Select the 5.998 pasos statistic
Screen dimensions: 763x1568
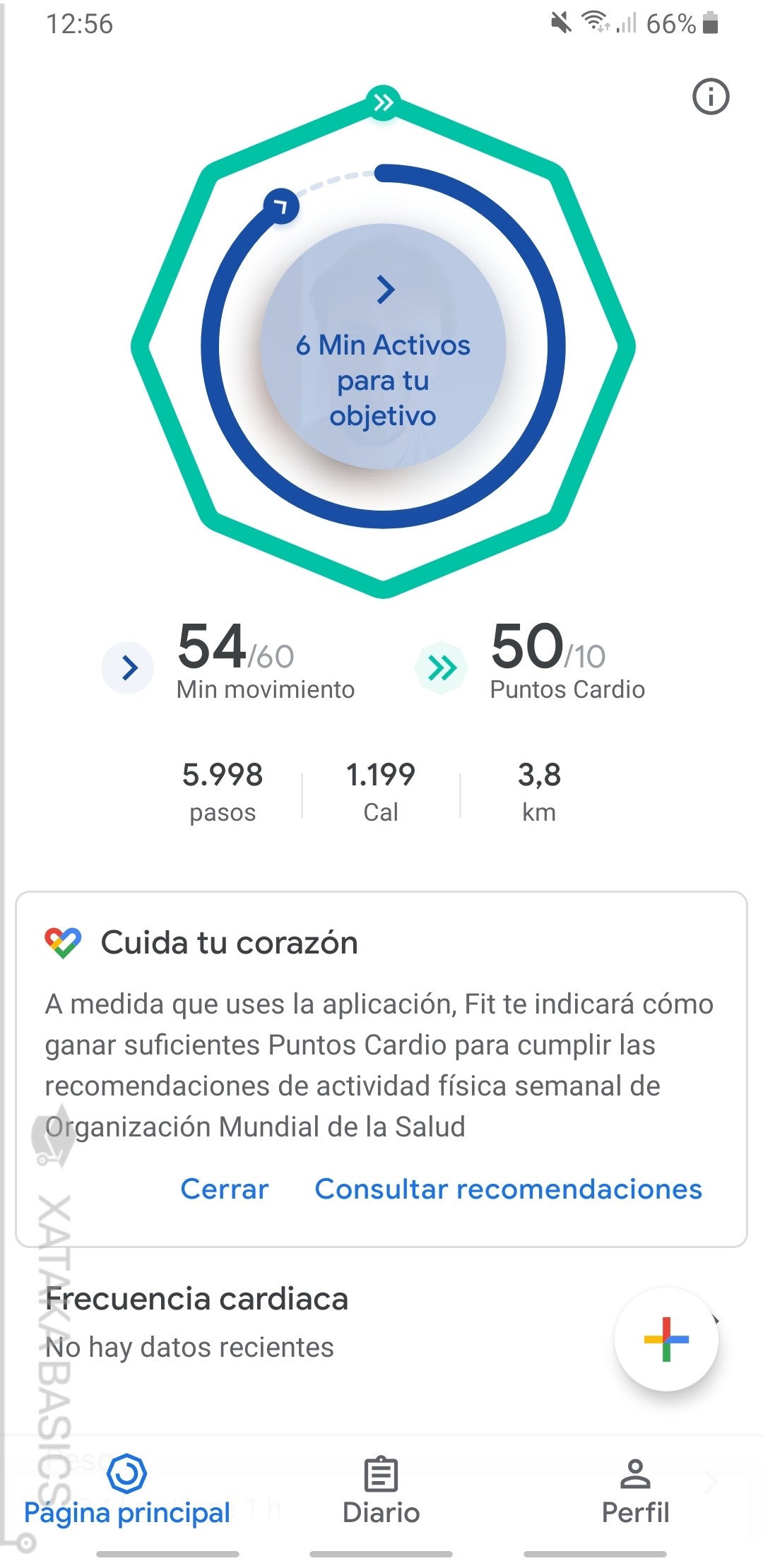222,791
